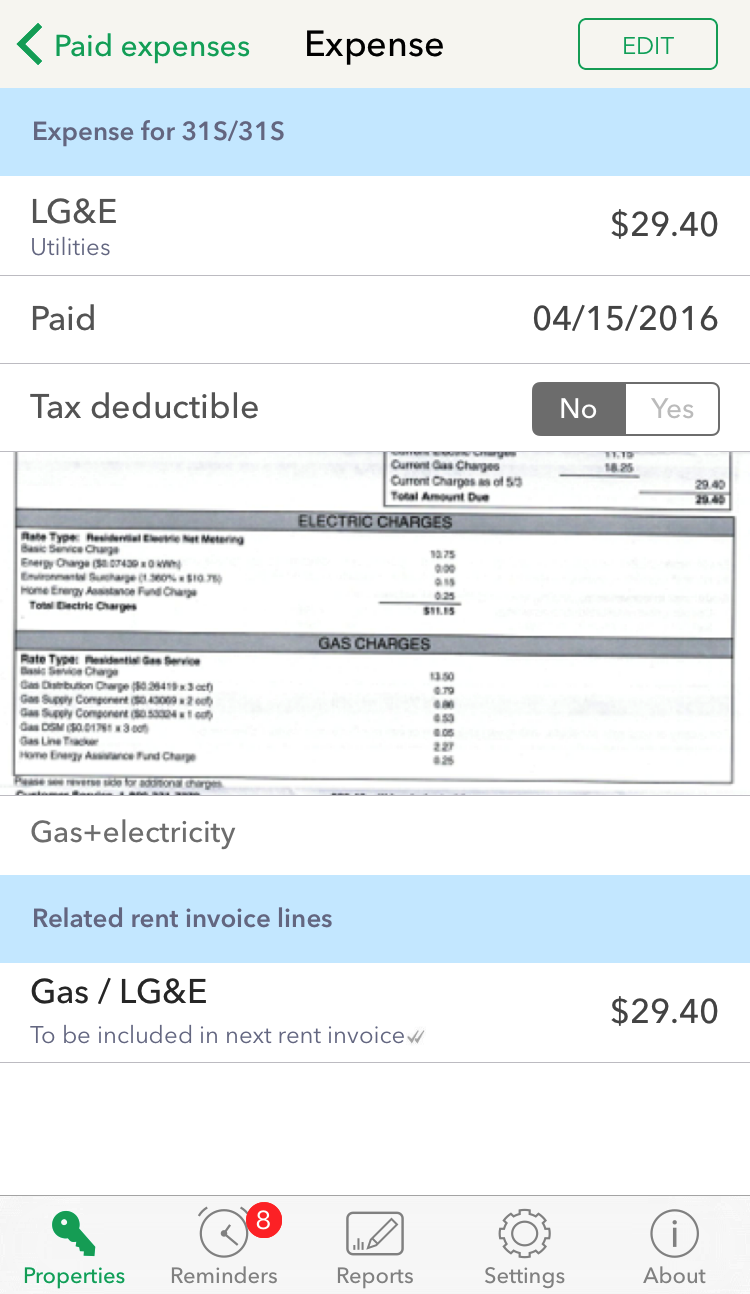Go to the Reports tab

(375, 1246)
